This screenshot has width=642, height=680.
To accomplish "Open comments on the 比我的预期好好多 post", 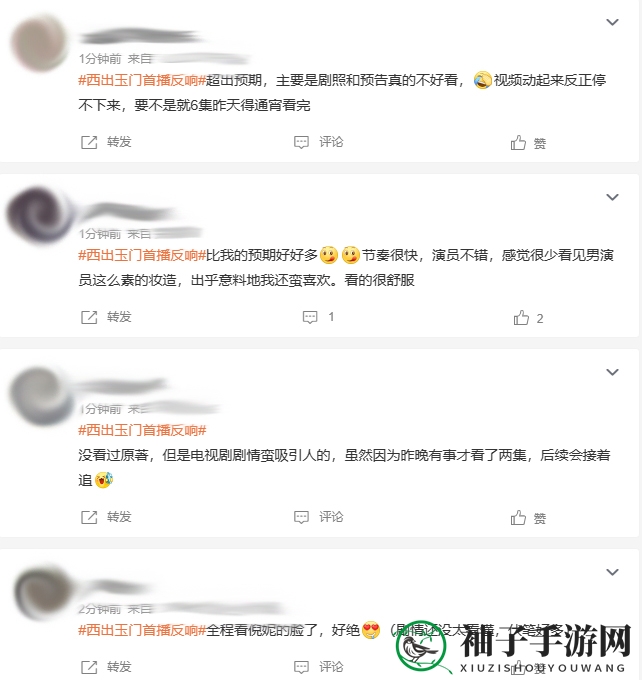I will [x=318, y=317].
